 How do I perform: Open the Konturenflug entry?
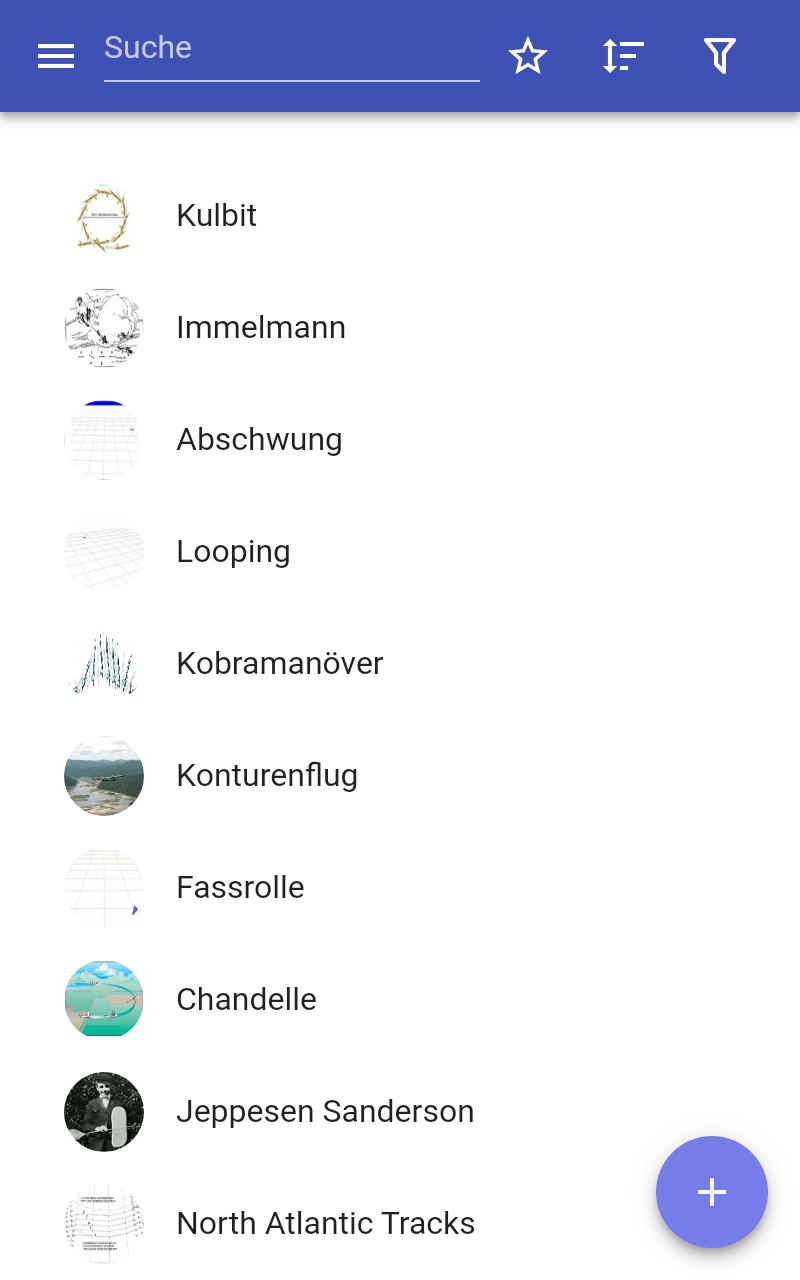[x=267, y=776]
